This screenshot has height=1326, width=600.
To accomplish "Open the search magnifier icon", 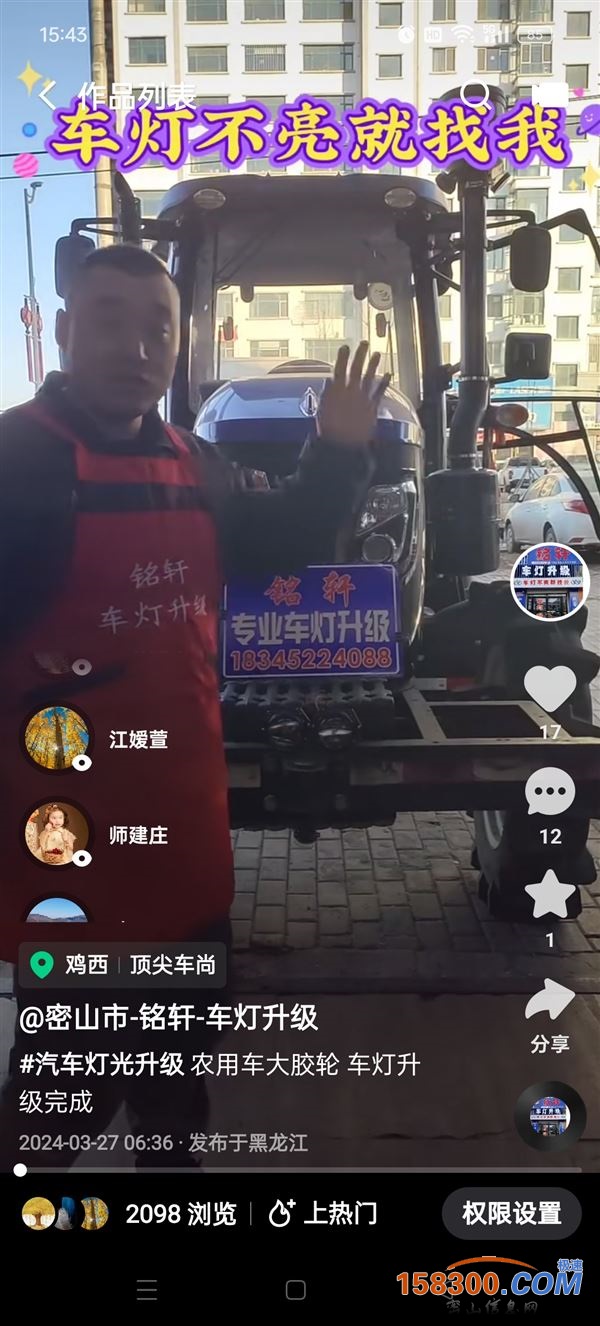I will (476, 96).
